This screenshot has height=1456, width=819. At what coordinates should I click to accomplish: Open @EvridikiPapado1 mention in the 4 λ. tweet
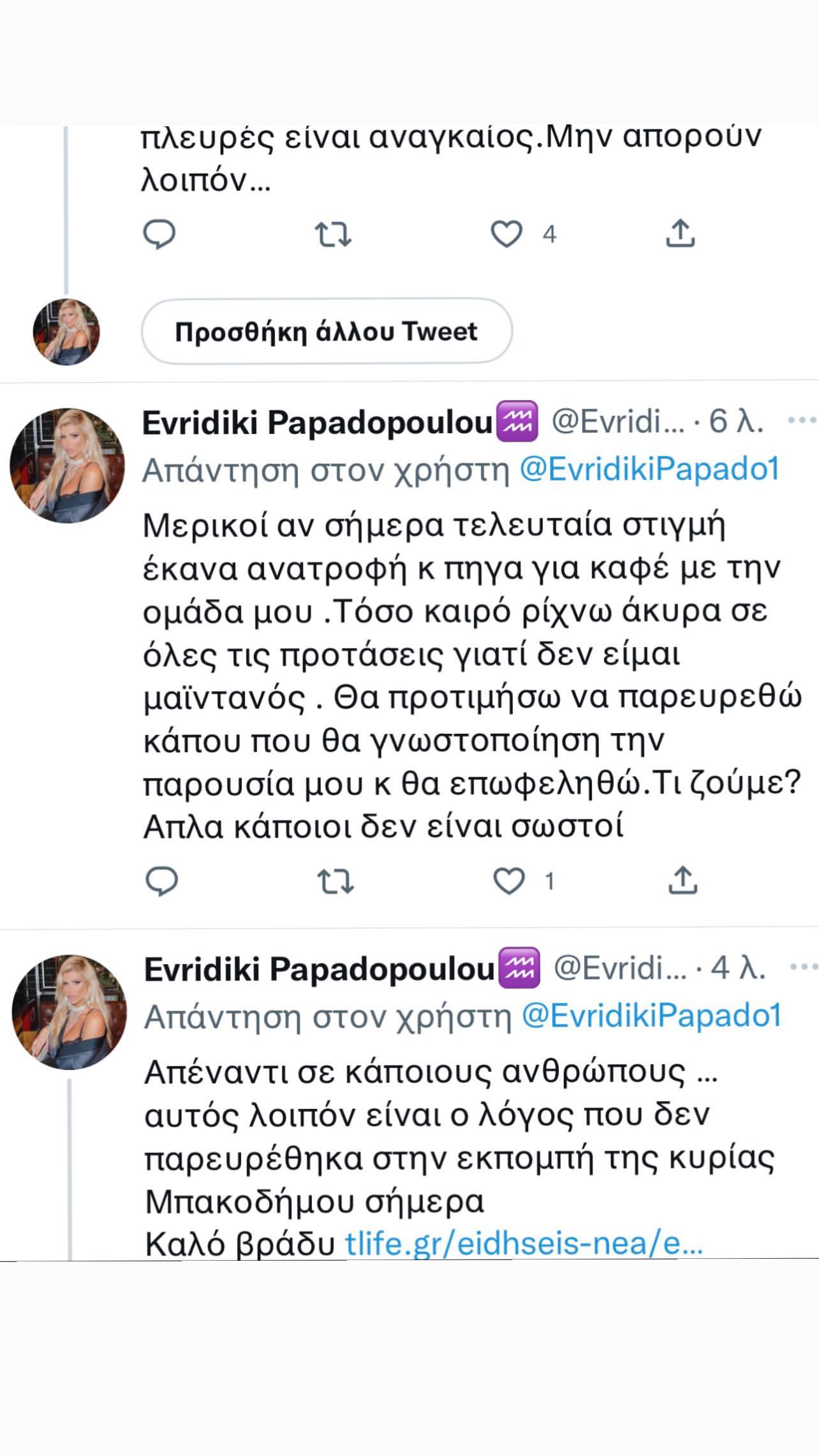[x=651, y=1016]
